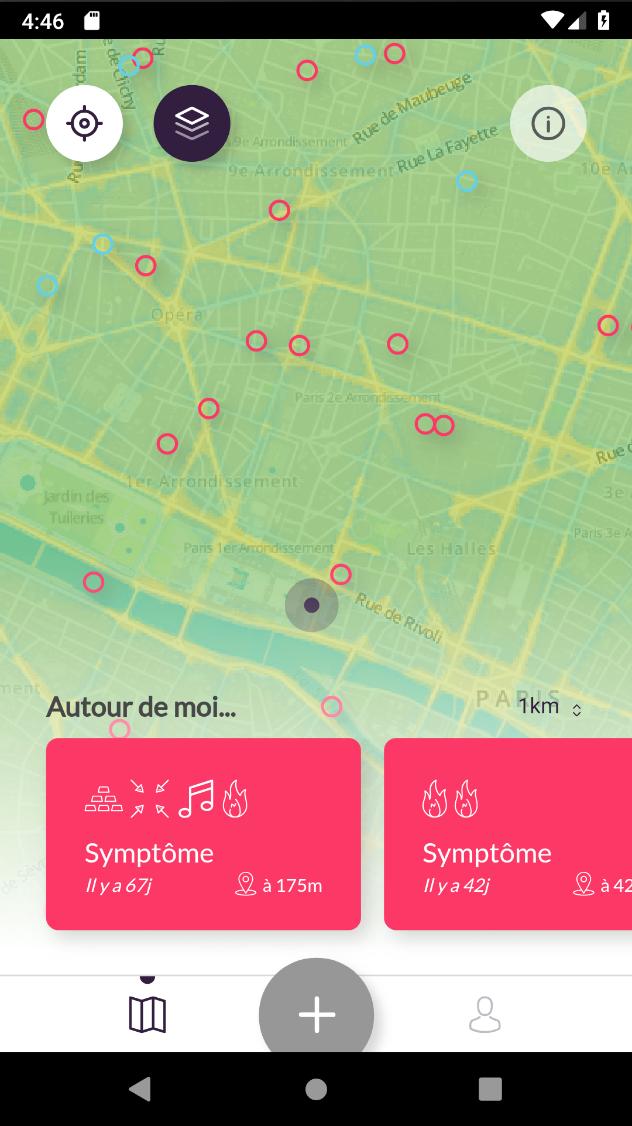Go back with system navigation button

click(140, 1089)
